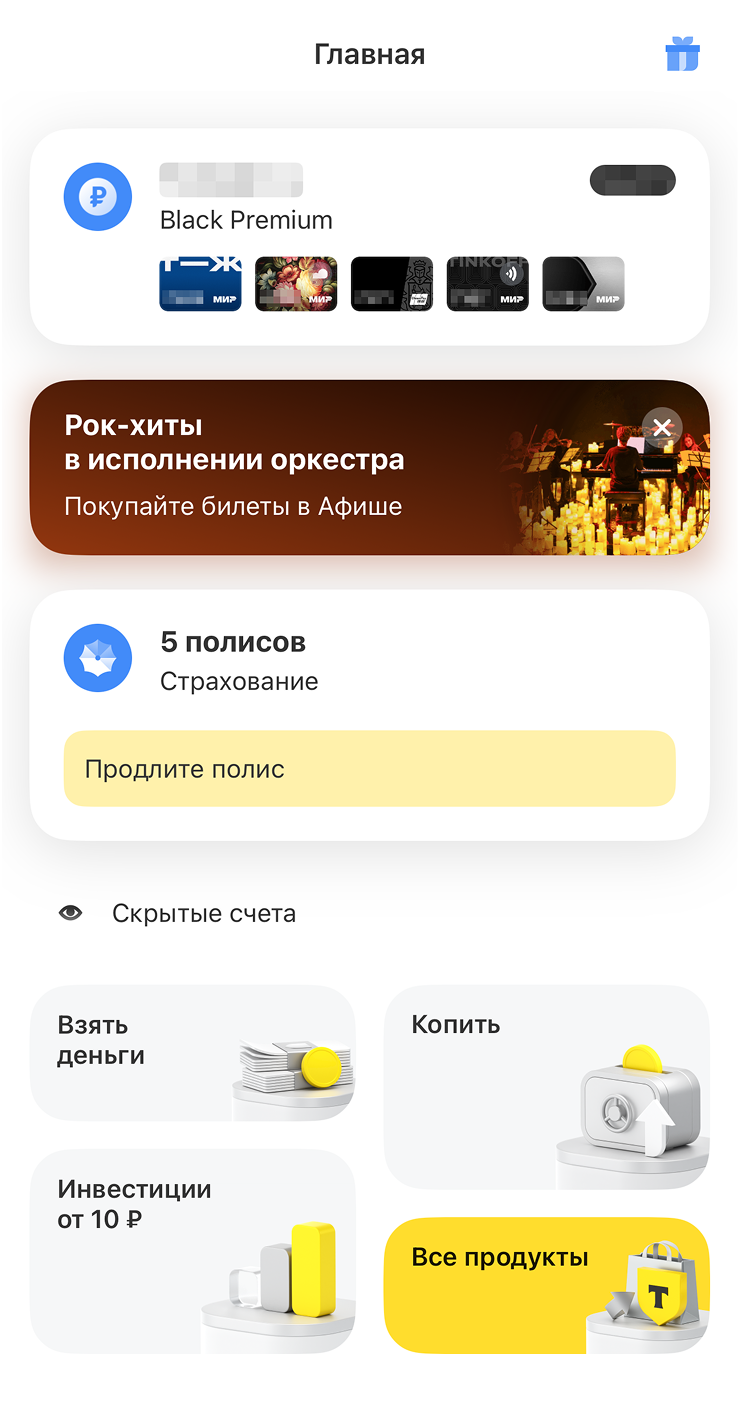The width and height of the screenshot is (740, 1412).
Task: Select the floral design card thumbnail
Action: click(296, 284)
